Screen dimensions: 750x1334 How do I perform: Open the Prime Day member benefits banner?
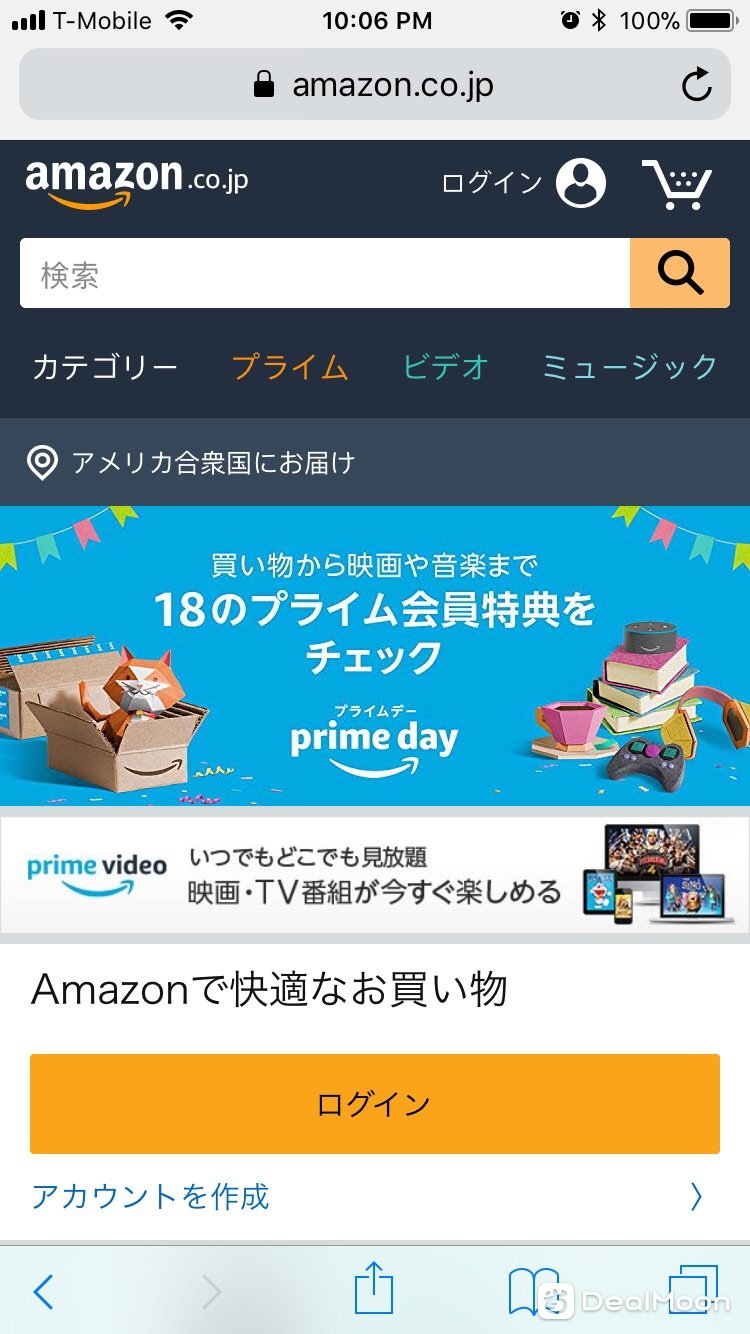pyautogui.click(x=375, y=655)
